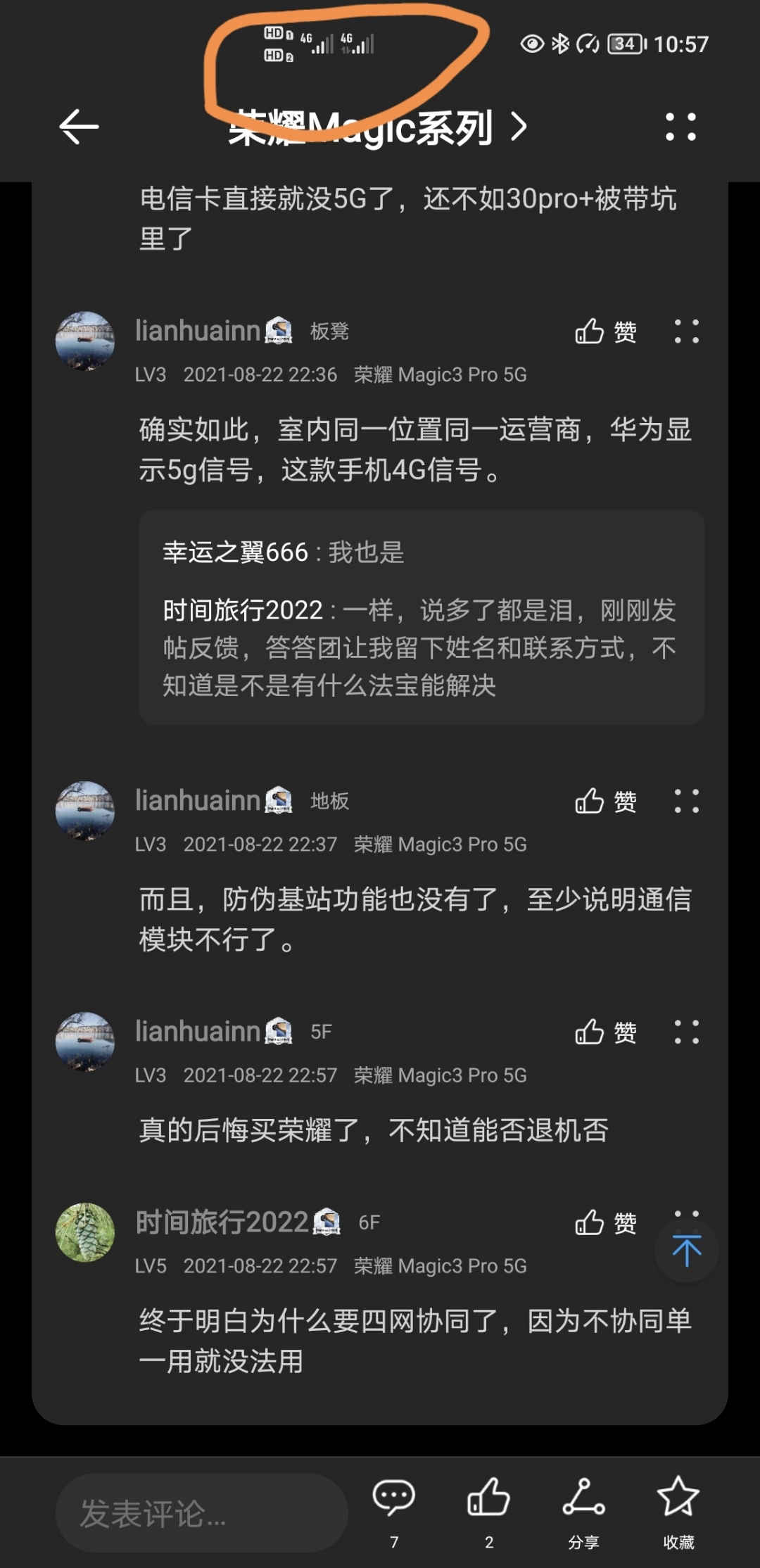This screenshot has height=1568, width=760.
Task: Tap the 发表评论 comment input box
Action: tap(202, 1513)
